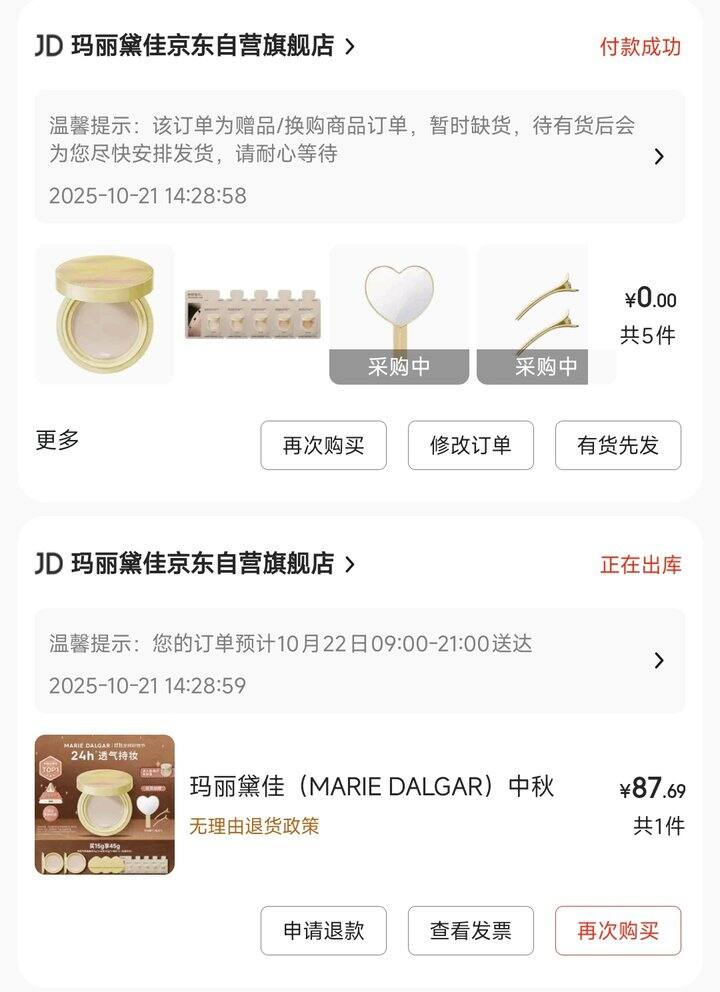The width and height of the screenshot is (720, 992).
Task: Open 更多 options for the gift order
Action: coord(57,440)
